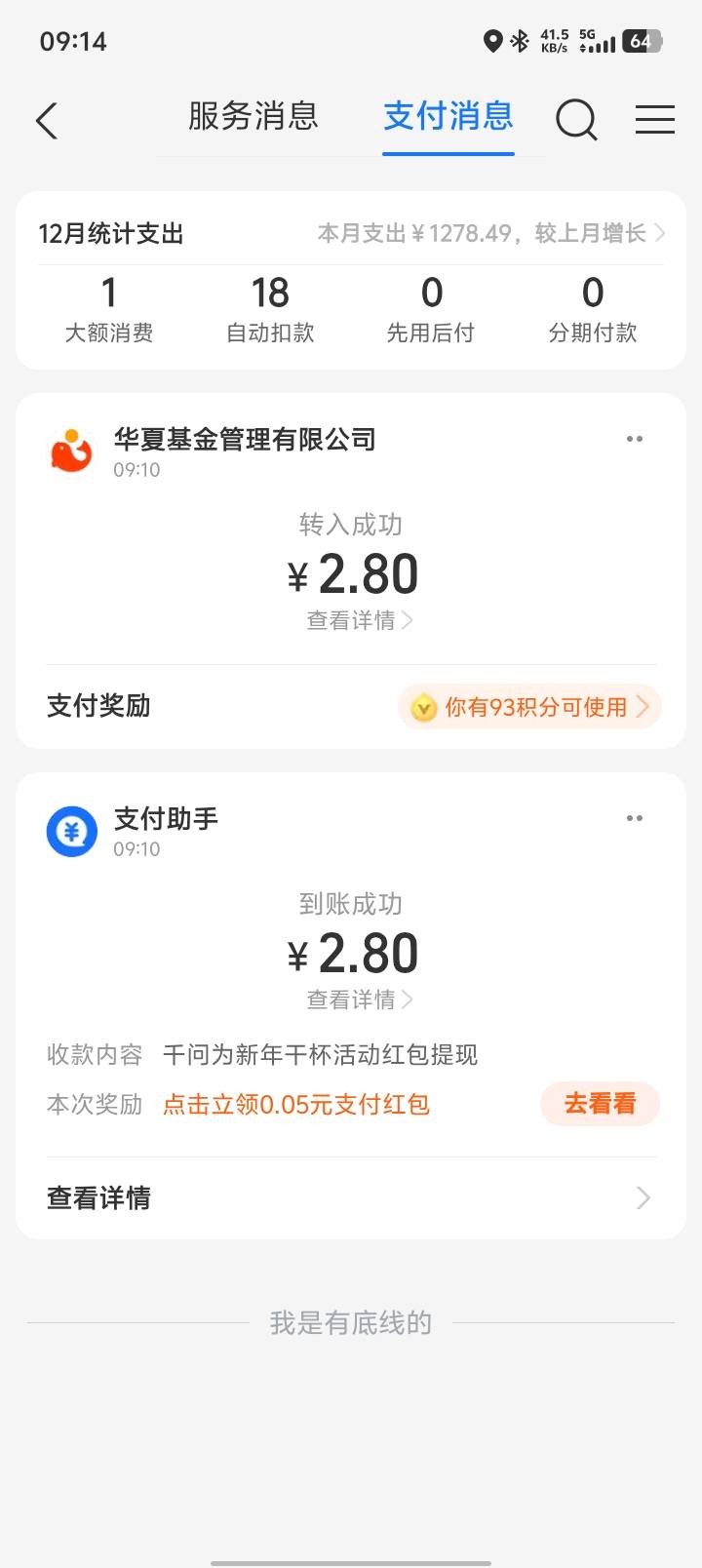View 查看详情 under 转入成功
Screen dimensions: 702x1568
(x=359, y=621)
